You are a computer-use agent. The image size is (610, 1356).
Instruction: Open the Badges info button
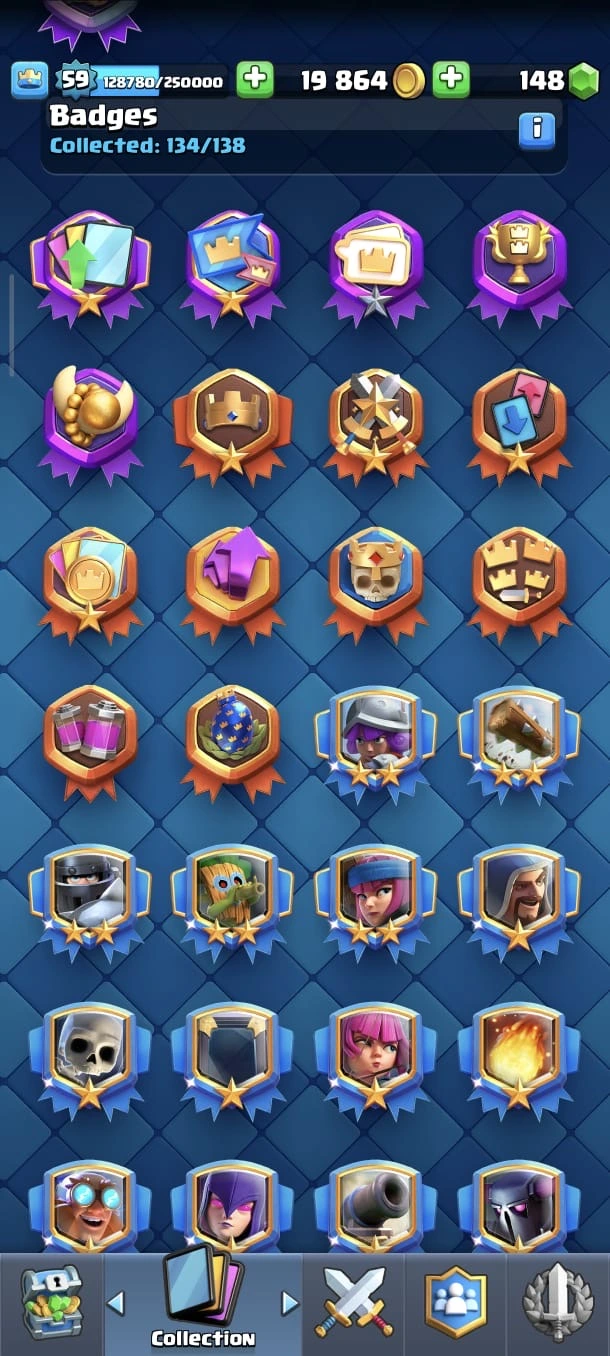click(x=536, y=130)
